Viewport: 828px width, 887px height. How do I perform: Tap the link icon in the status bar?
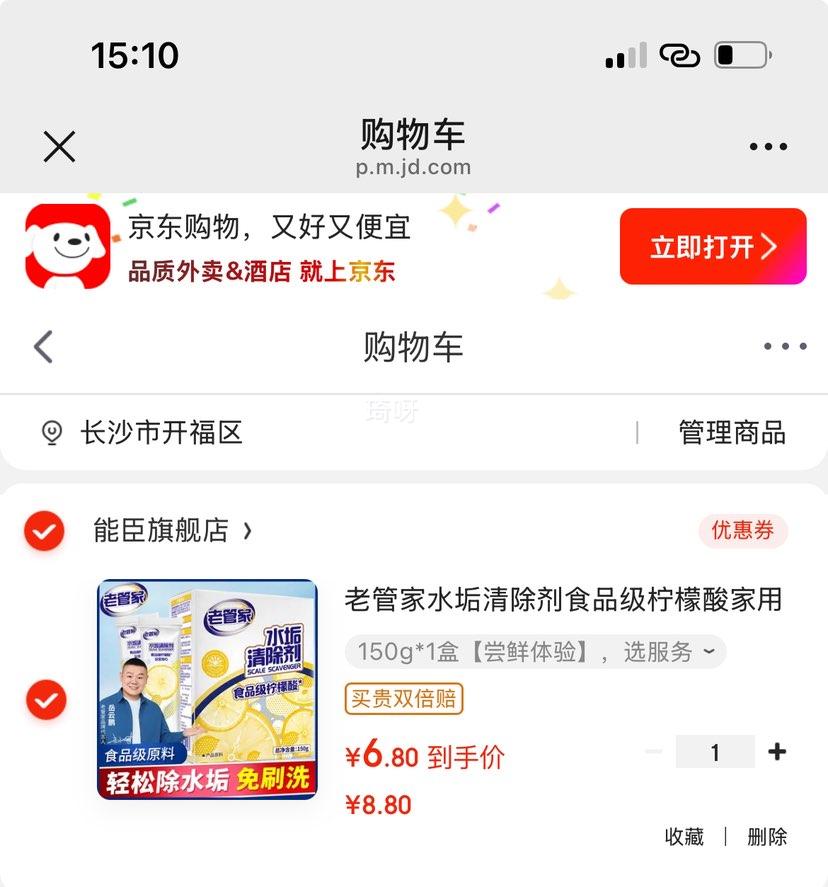tap(682, 57)
